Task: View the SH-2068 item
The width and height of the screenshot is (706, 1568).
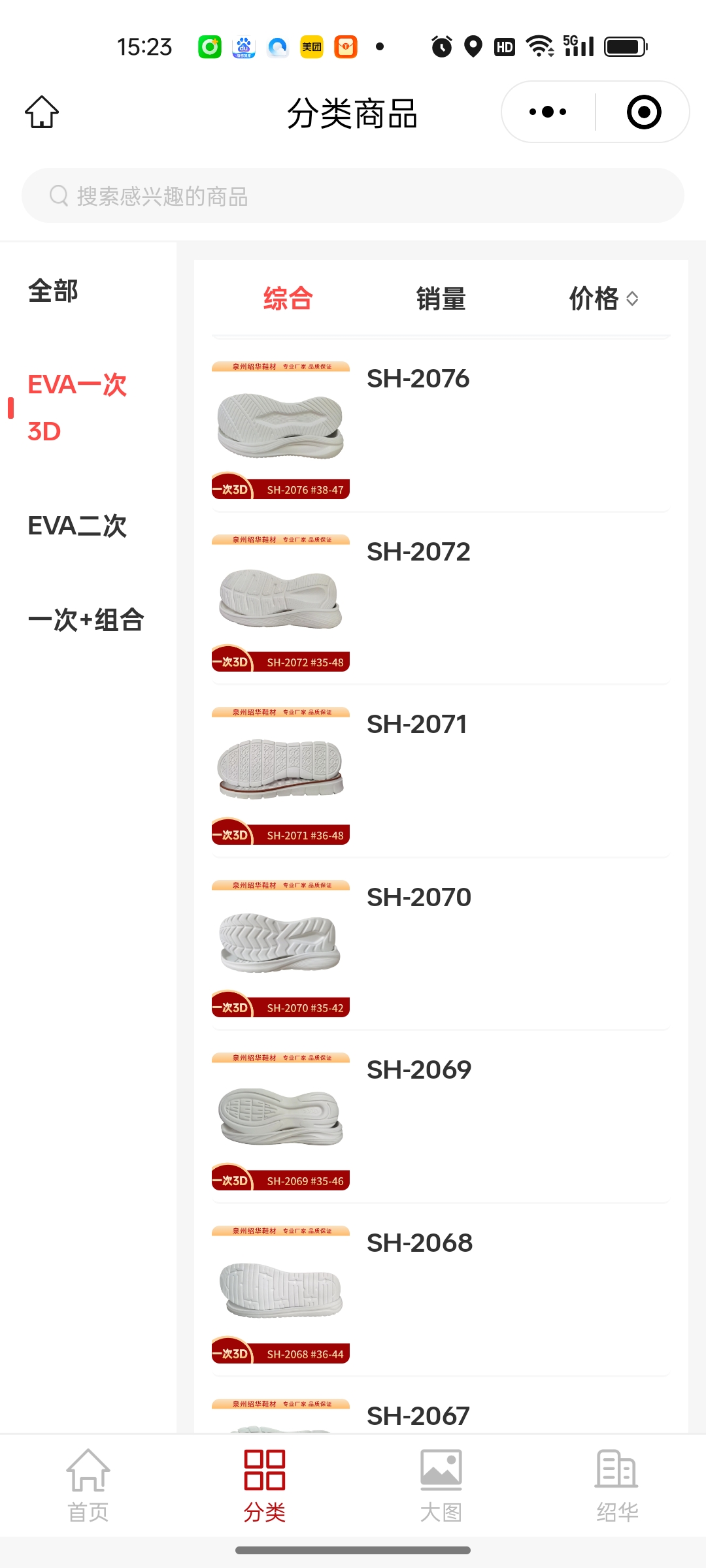Action: pyautogui.click(x=419, y=1243)
